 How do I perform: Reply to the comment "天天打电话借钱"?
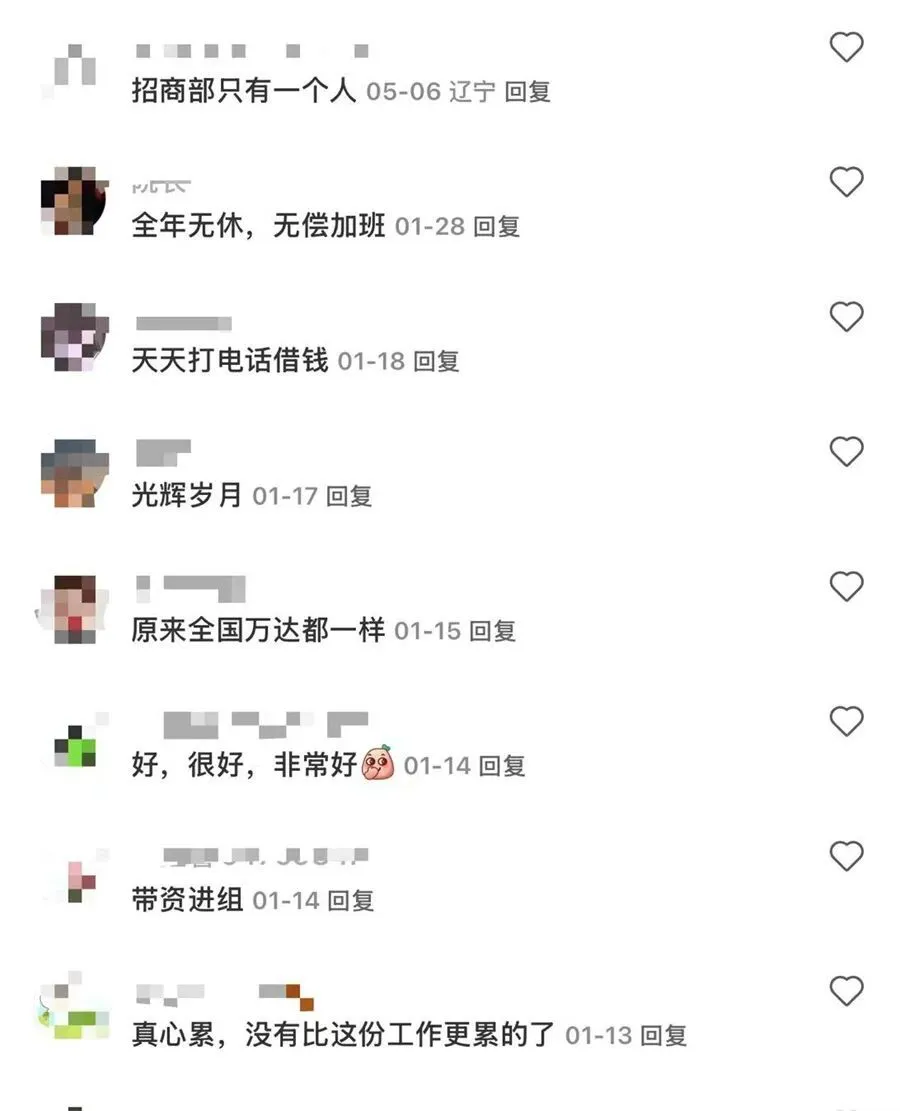coord(436,360)
